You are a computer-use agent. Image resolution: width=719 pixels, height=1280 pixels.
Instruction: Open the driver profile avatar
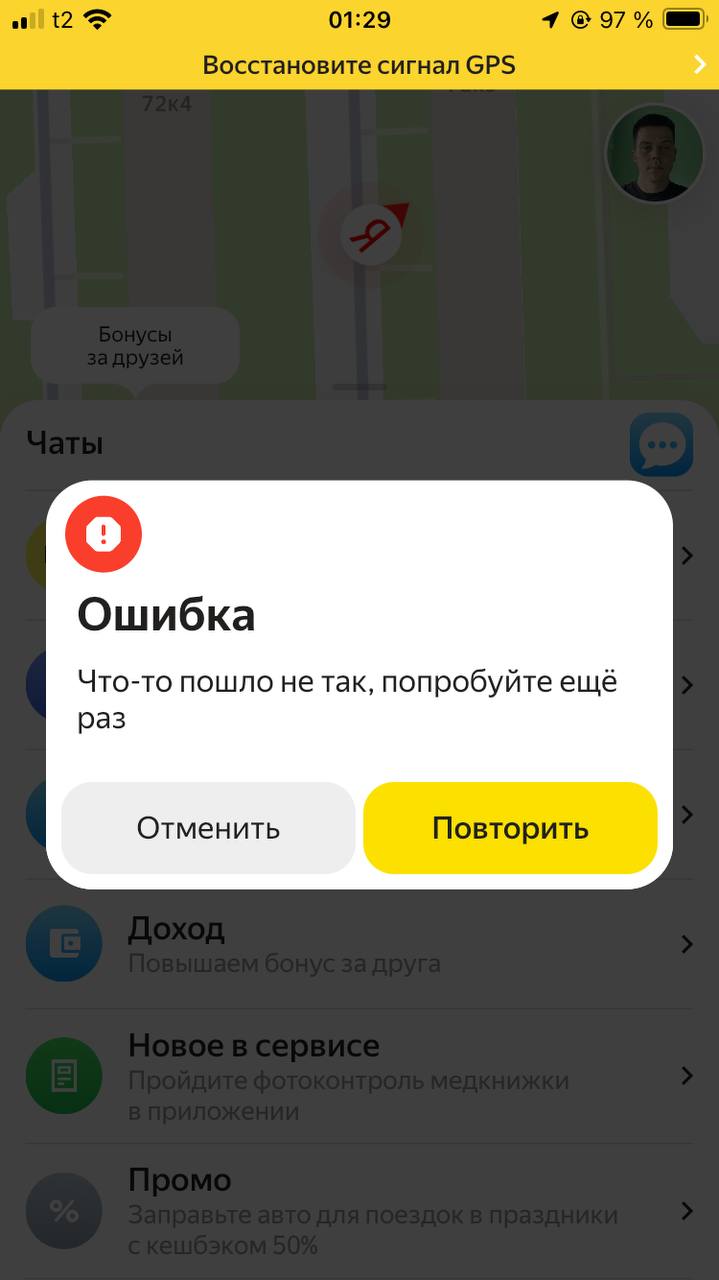[655, 153]
